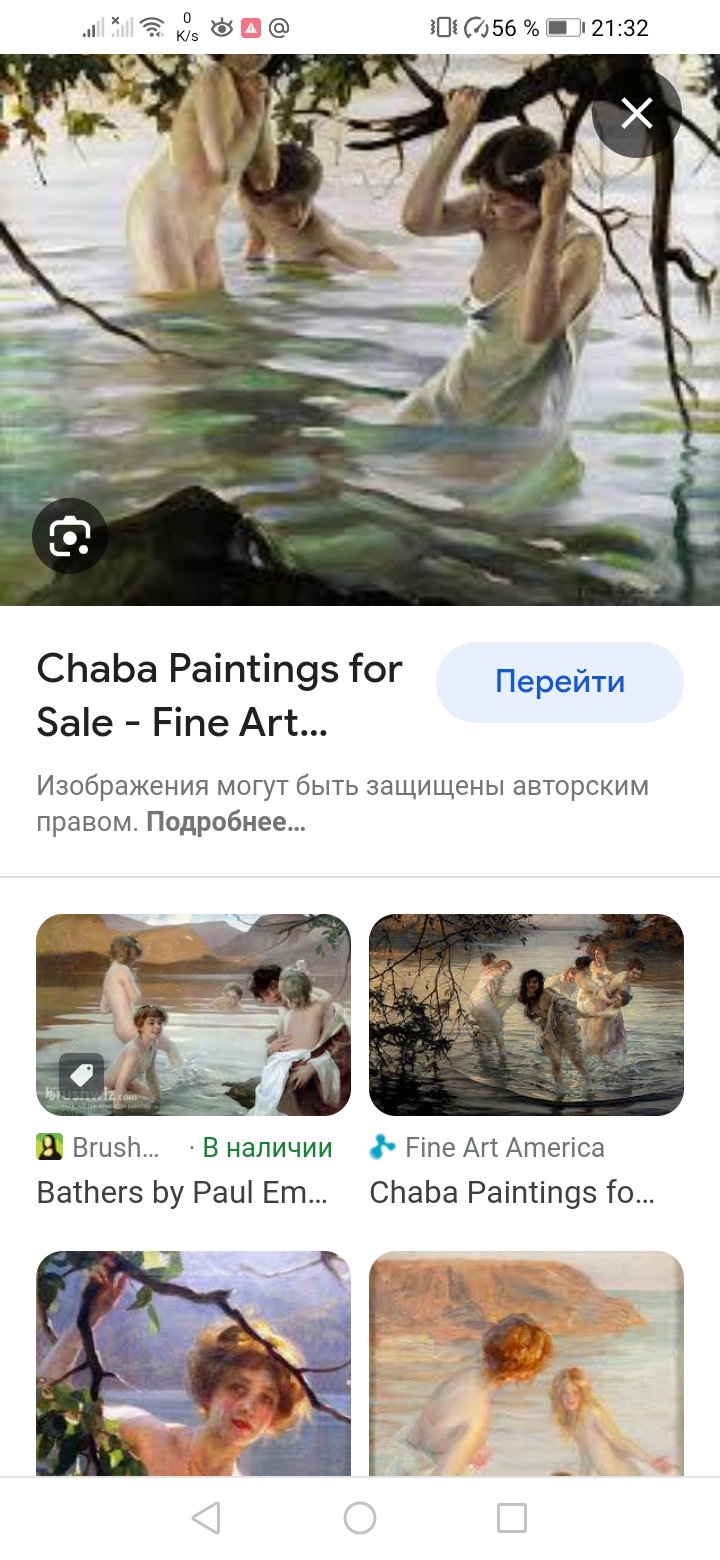Image resolution: width=720 pixels, height=1560 pixels.
Task: Close the image preview
Action: [637, 114]
